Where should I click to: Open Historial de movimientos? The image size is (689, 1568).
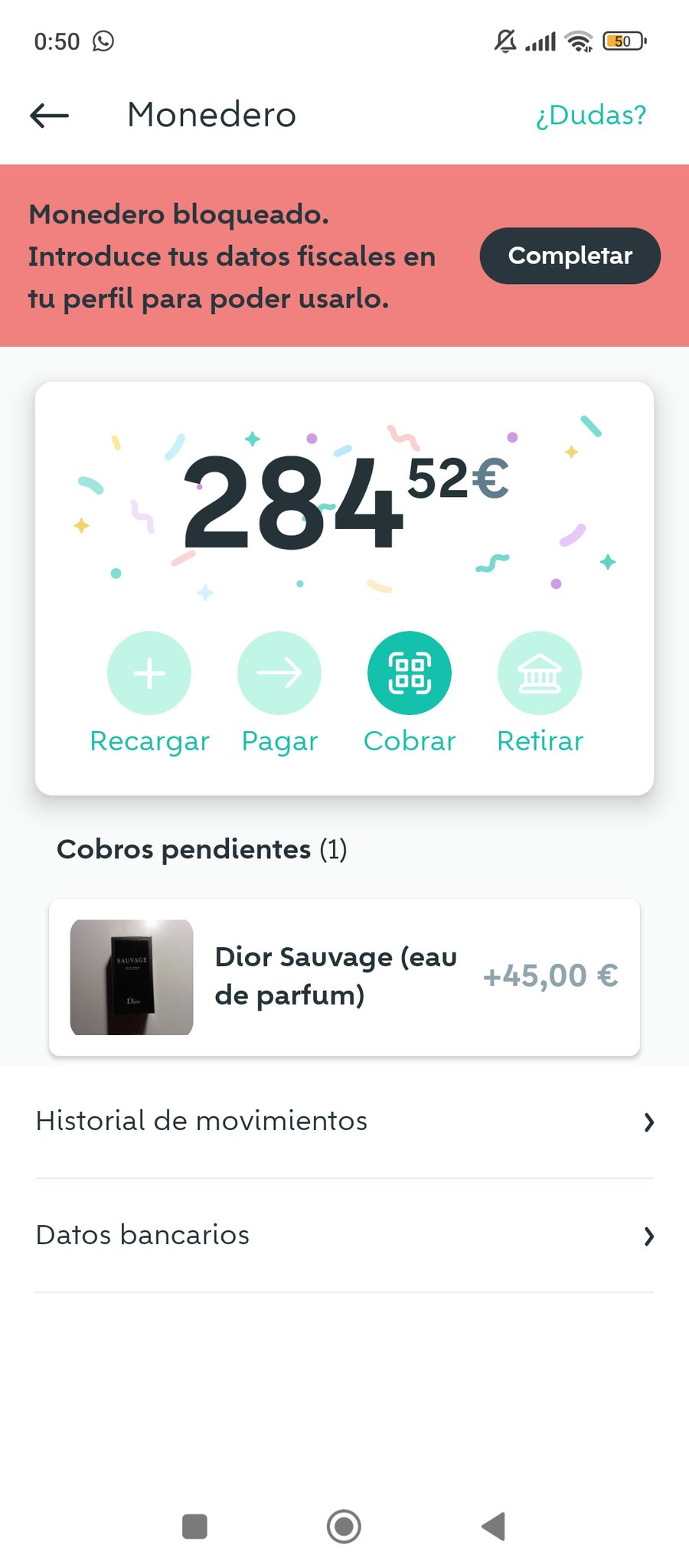(344, 1122)
